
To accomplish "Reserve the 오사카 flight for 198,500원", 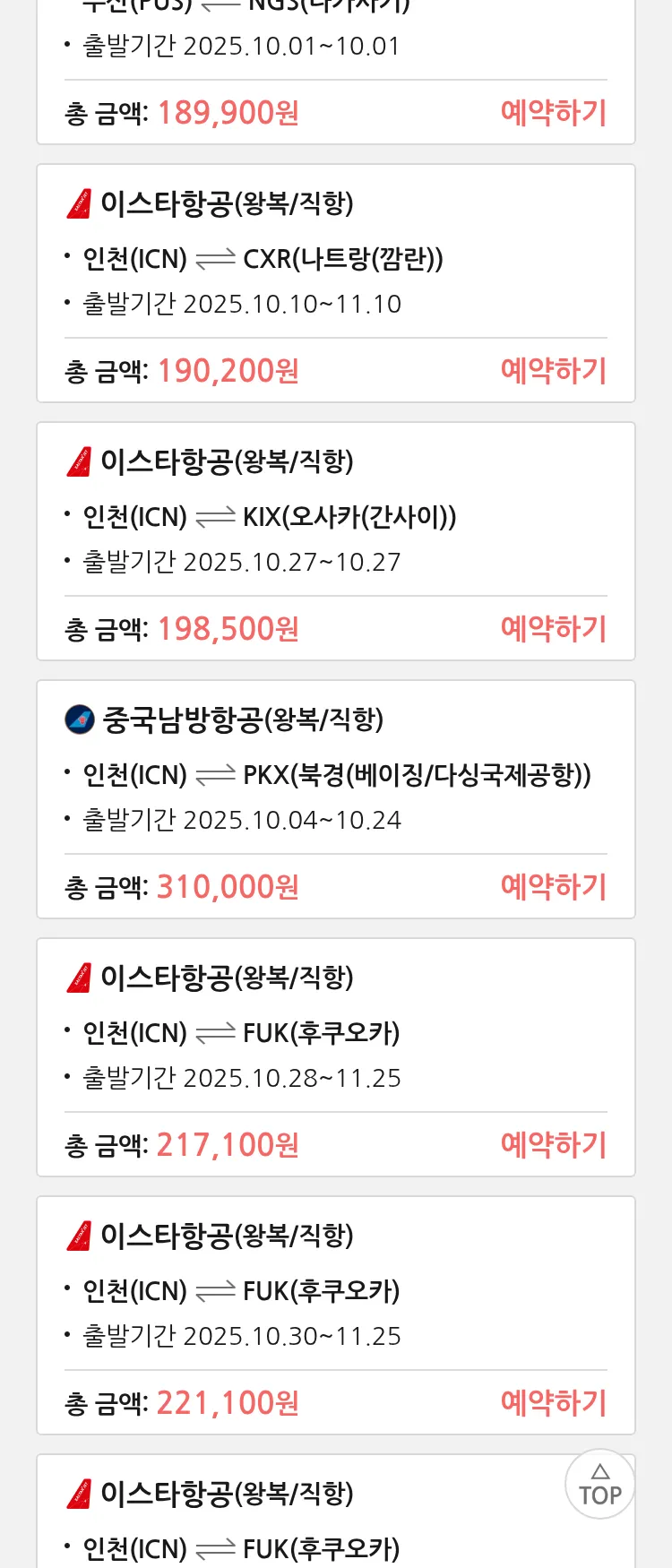I will tap(553, 629).
